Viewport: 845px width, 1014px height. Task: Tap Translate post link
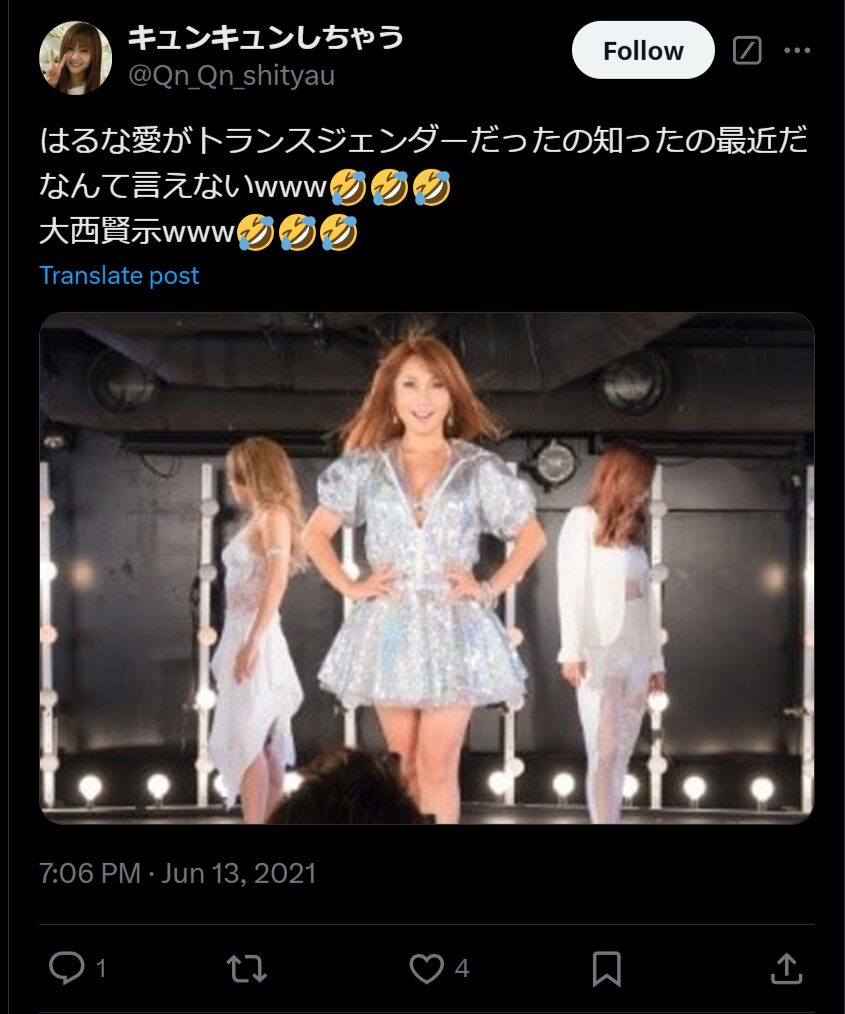119,276
